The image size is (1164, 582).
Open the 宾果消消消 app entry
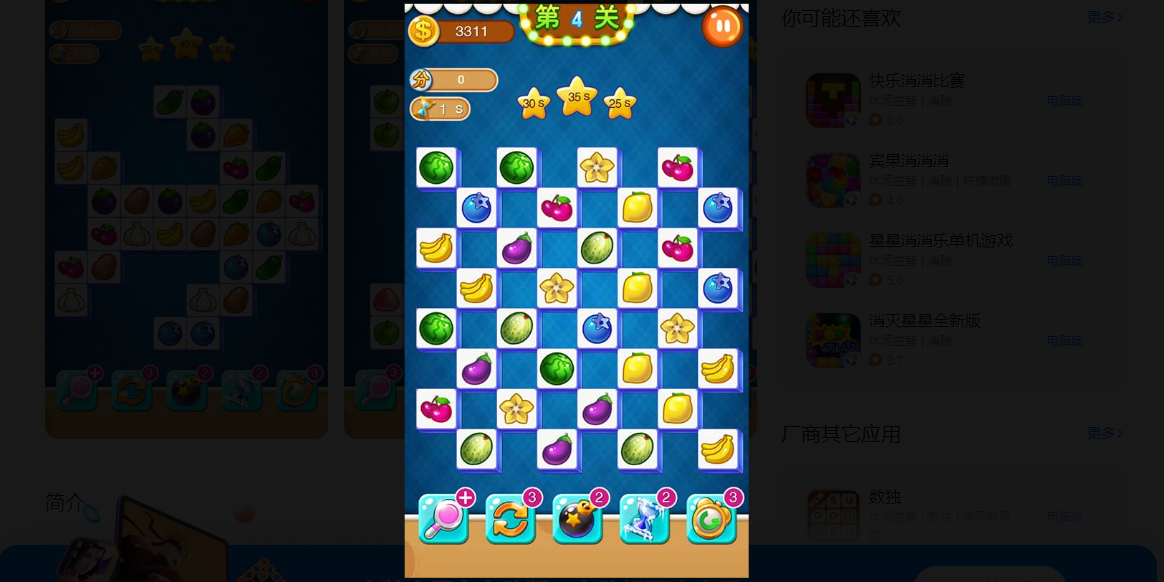908,161
